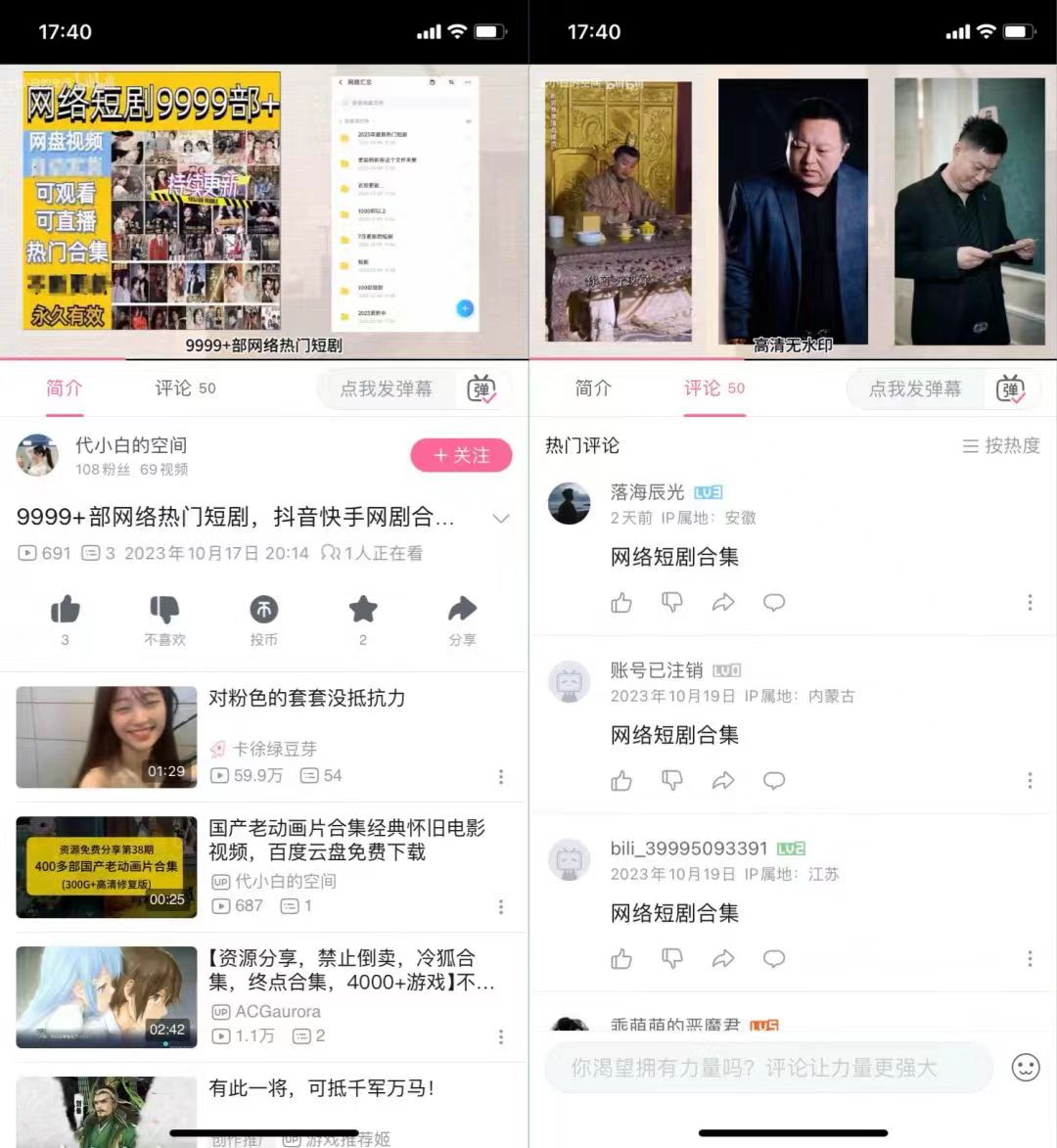1057x1148 pixels.
Task: Open the 按热度 comment sort option
Action: tap(999, 445)
